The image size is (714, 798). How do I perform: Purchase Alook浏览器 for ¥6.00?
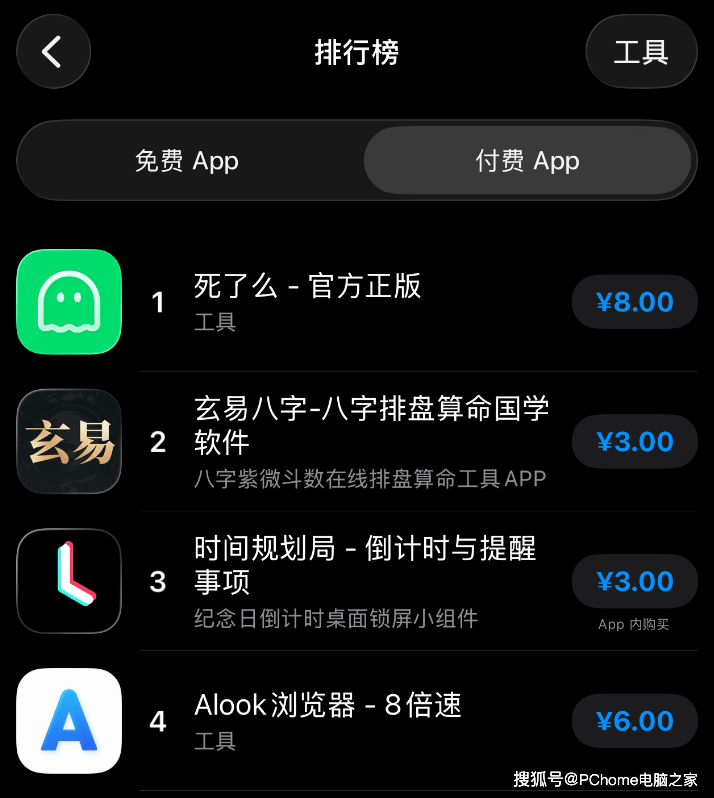(634, 721)
